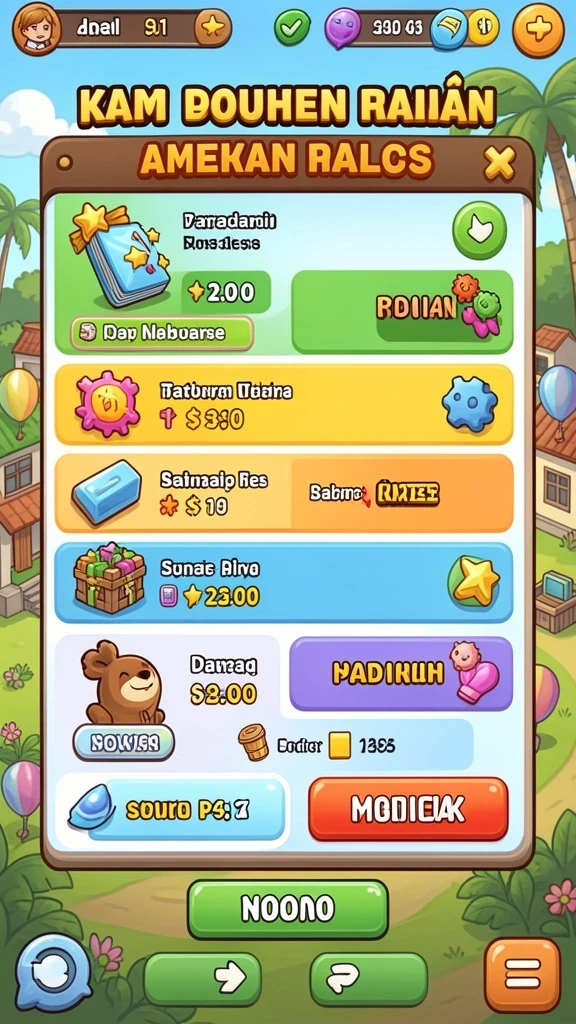Tap the Dap Nleboarse button
This screenshot has width=576, height=1024.
(x=161, y=333)
